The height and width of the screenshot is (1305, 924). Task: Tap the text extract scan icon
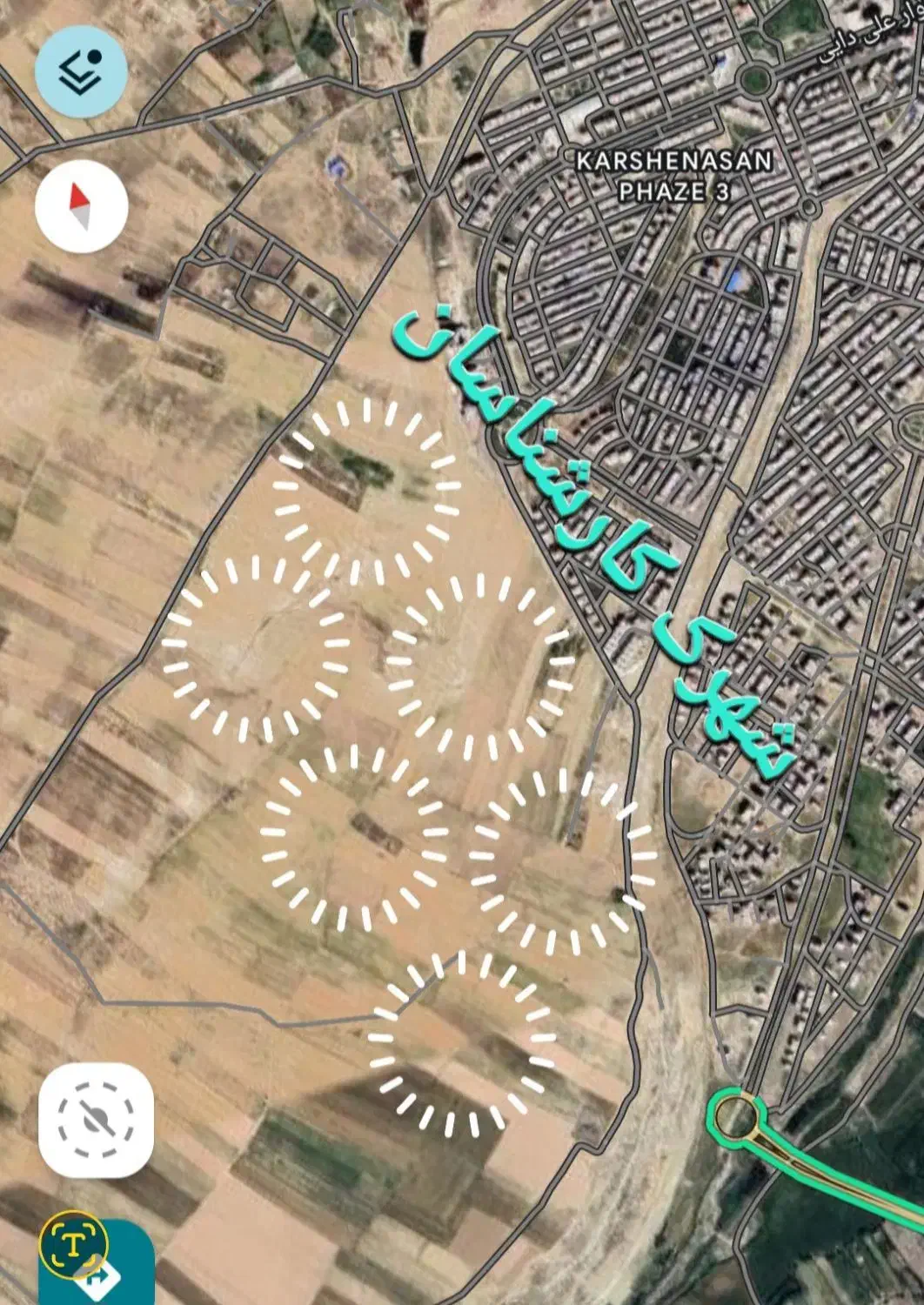(x=72, y=1243)
